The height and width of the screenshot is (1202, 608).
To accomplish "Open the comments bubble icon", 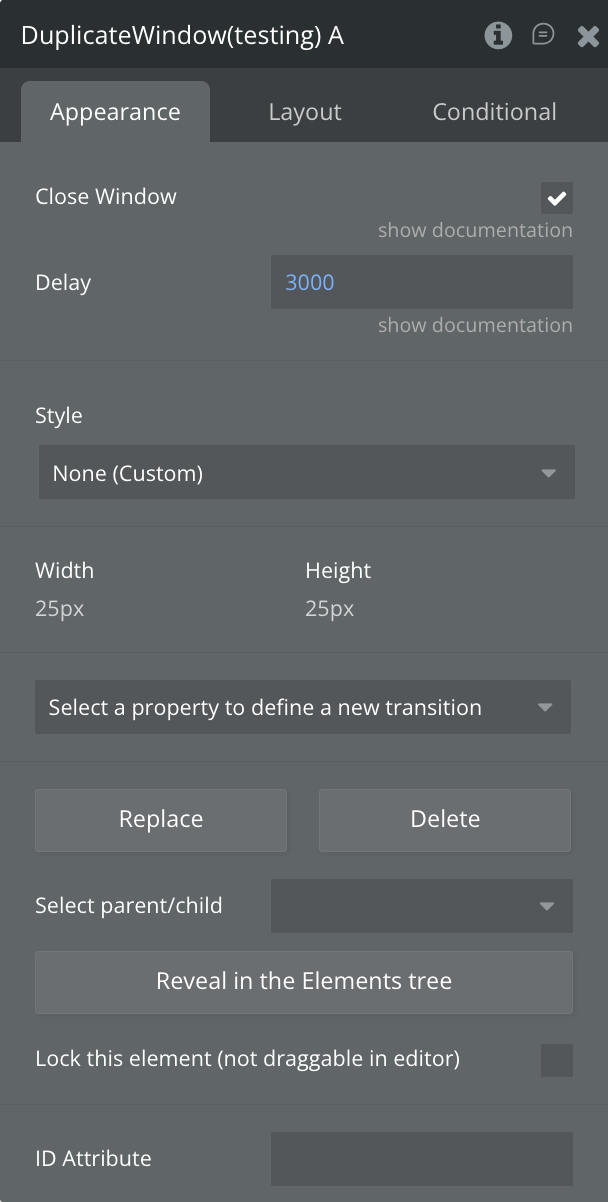I will 543,36.
